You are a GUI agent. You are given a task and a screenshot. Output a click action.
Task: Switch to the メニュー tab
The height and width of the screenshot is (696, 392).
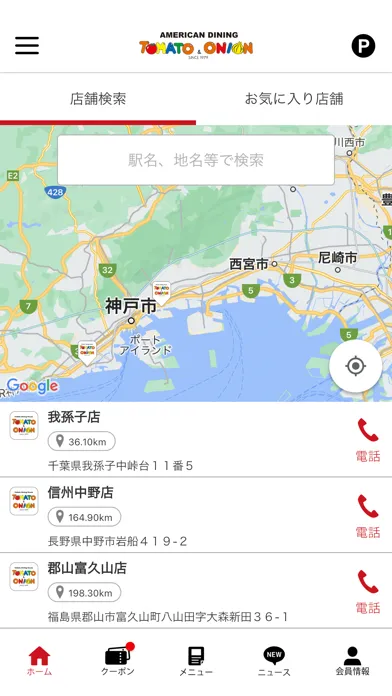pyautogui.click(x=196, y=661)
